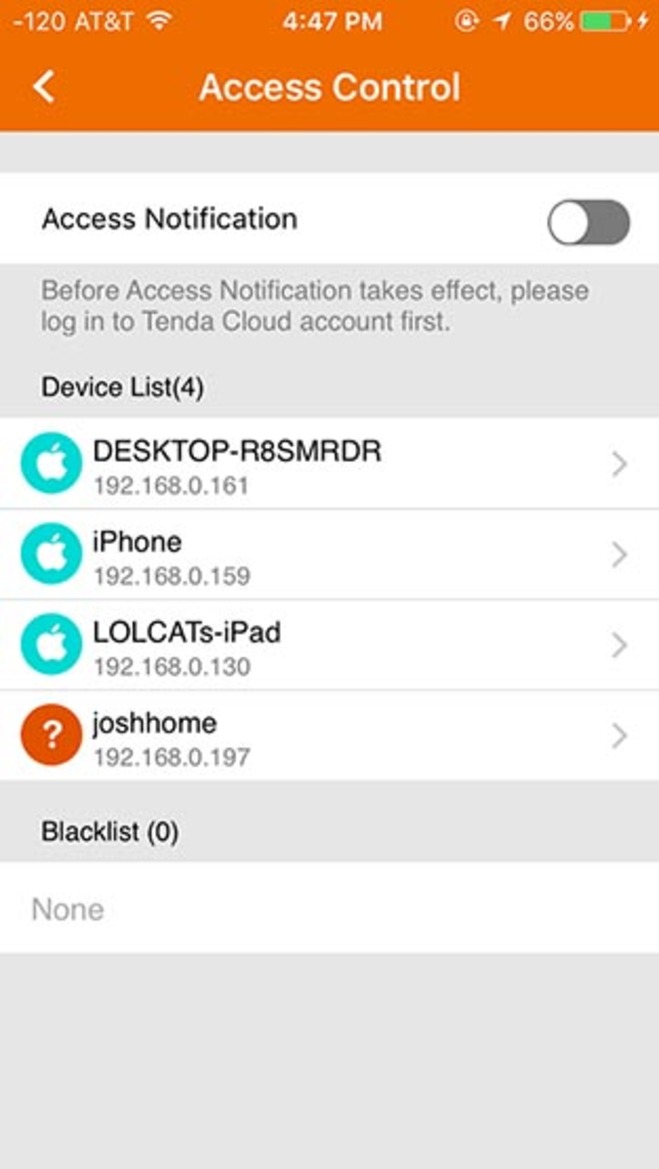Viewport: 659px width, 1169px height.
Task: Open the iPhone device entry
Action: pyautogui.click(x=329, y=555)
